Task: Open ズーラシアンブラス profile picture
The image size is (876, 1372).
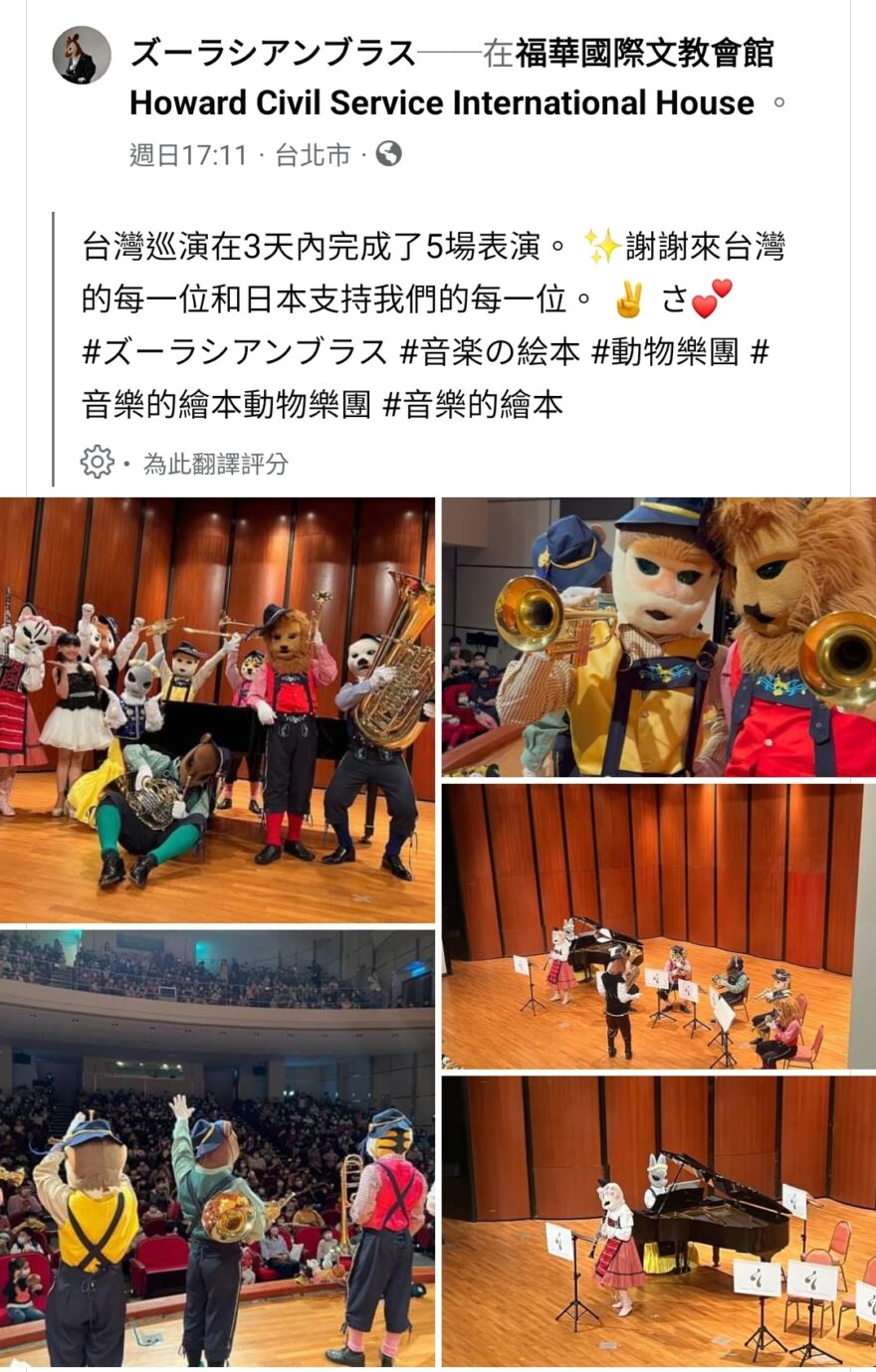Action: [x=82, y=56]
